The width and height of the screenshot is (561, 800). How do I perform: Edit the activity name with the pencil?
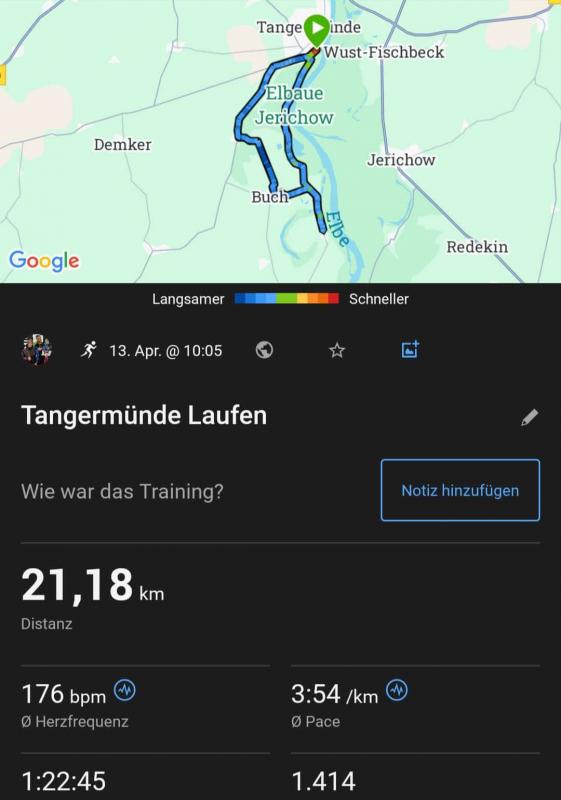529,417
